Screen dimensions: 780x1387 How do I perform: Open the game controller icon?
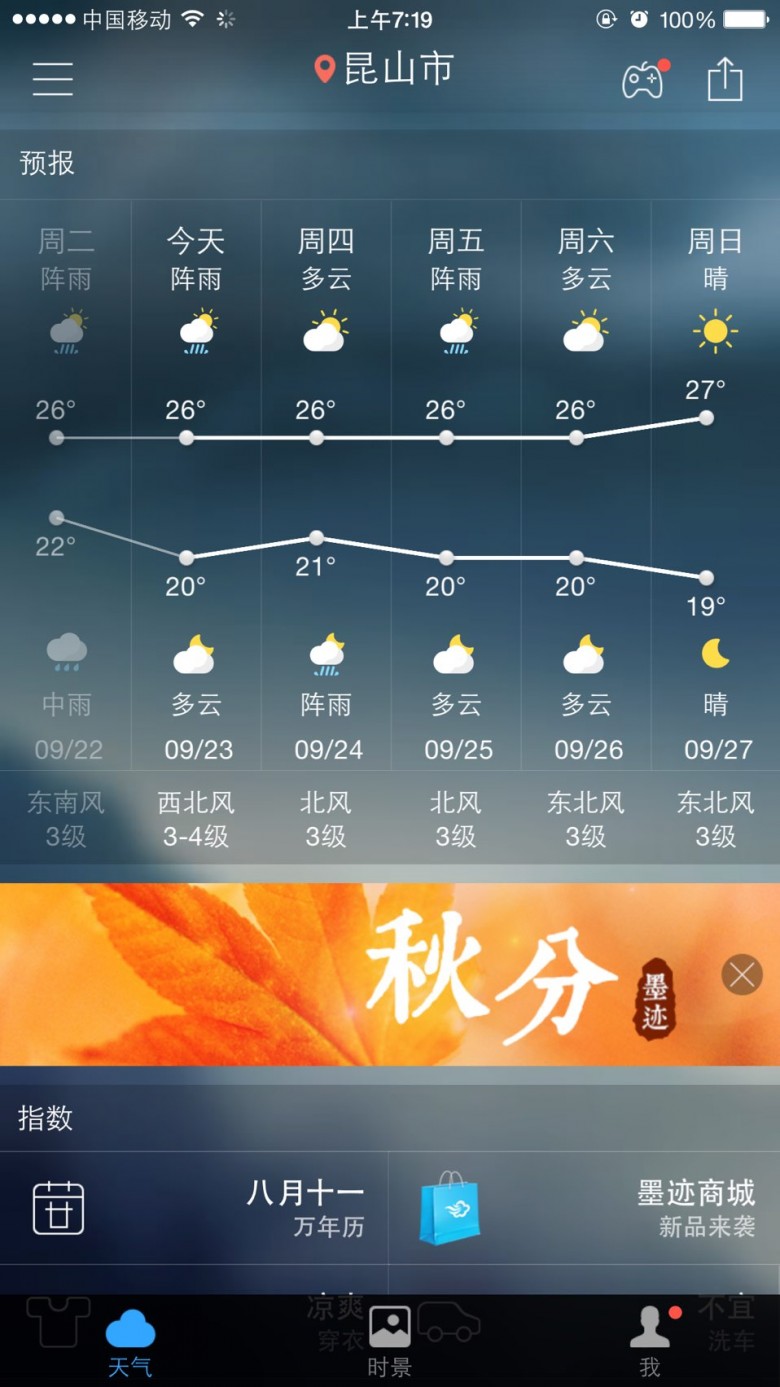(643, 80)
